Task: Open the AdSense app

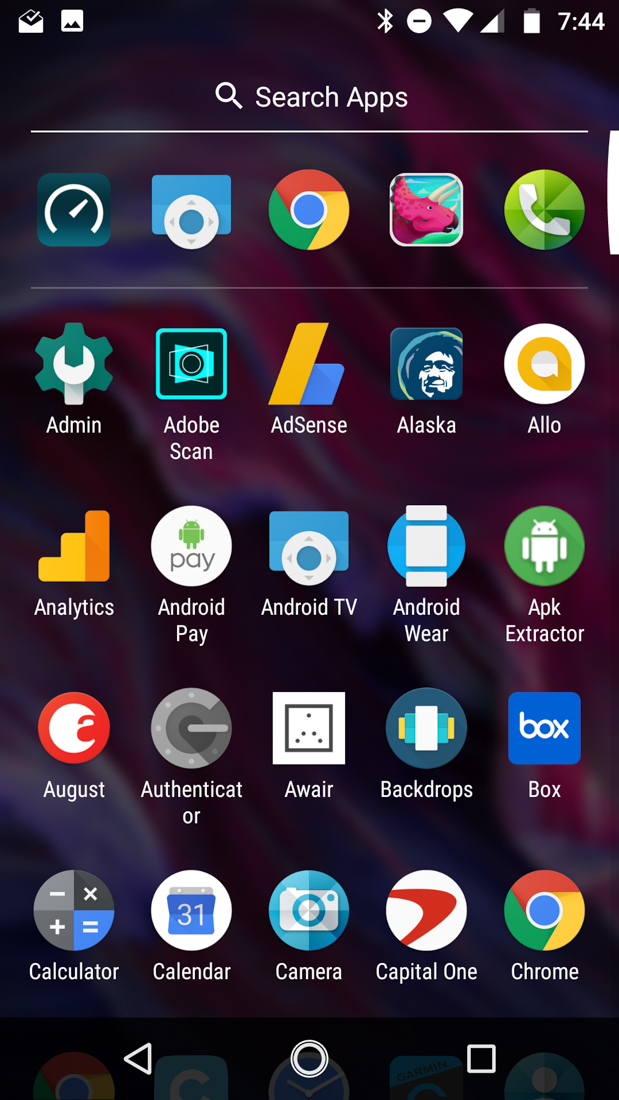Action: 308,364
